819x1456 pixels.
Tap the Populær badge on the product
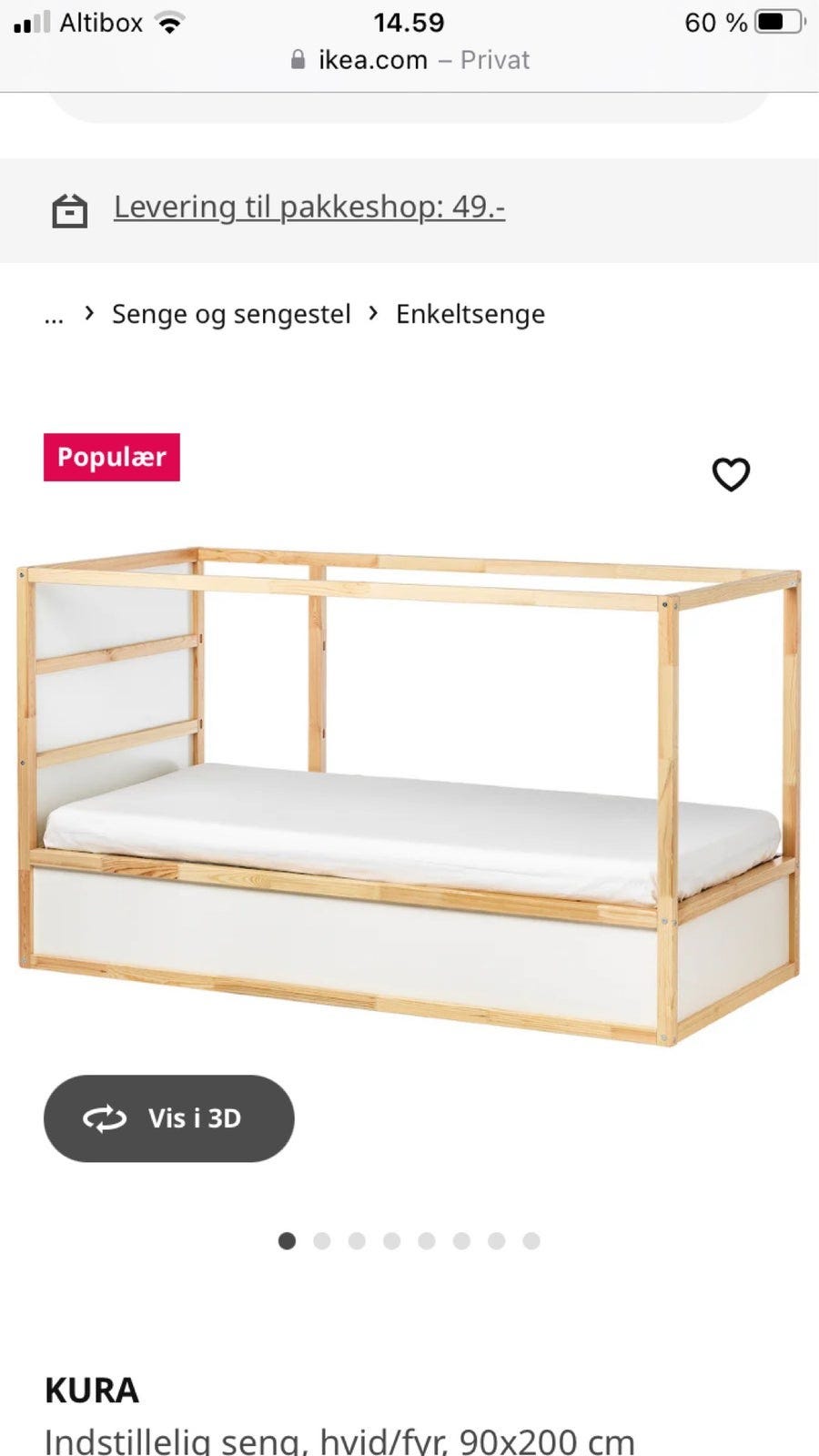(x=111, y=457)
